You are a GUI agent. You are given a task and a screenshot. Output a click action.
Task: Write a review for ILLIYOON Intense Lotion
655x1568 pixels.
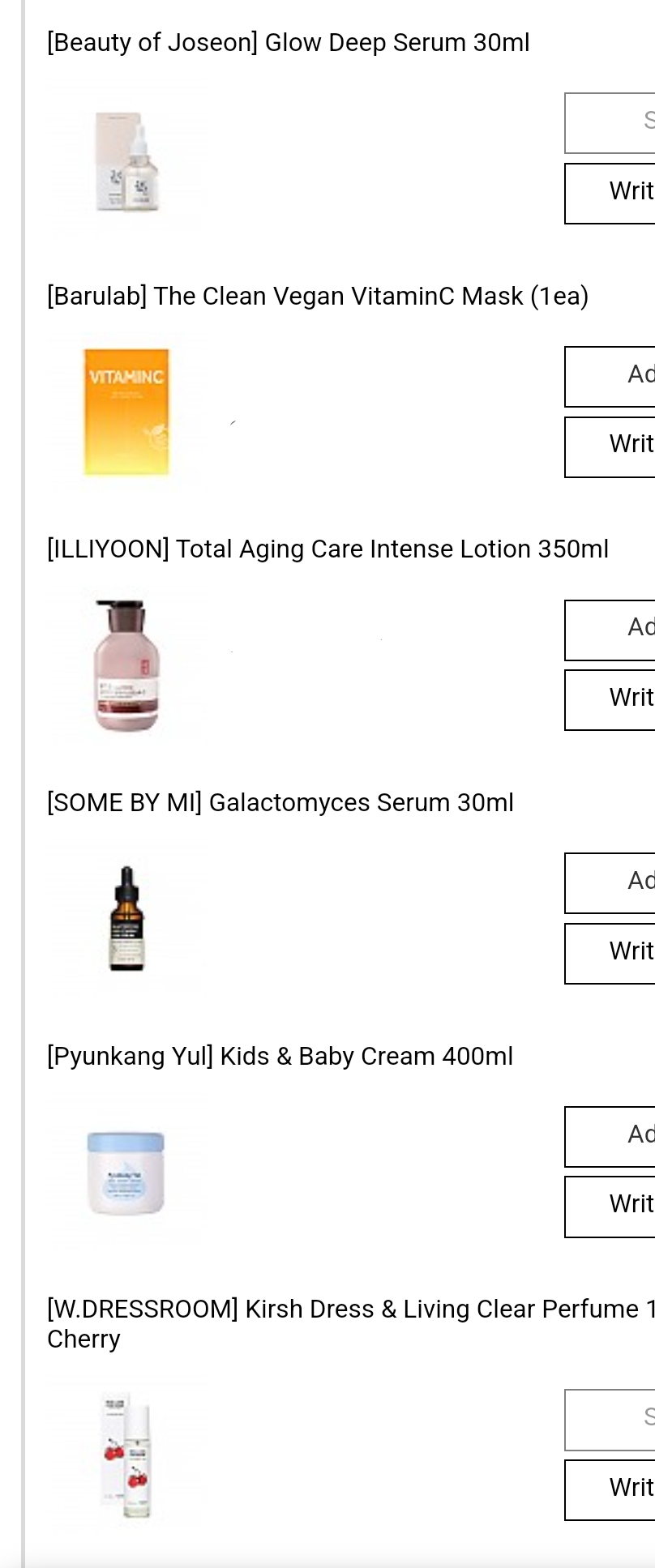click(610, 700)
